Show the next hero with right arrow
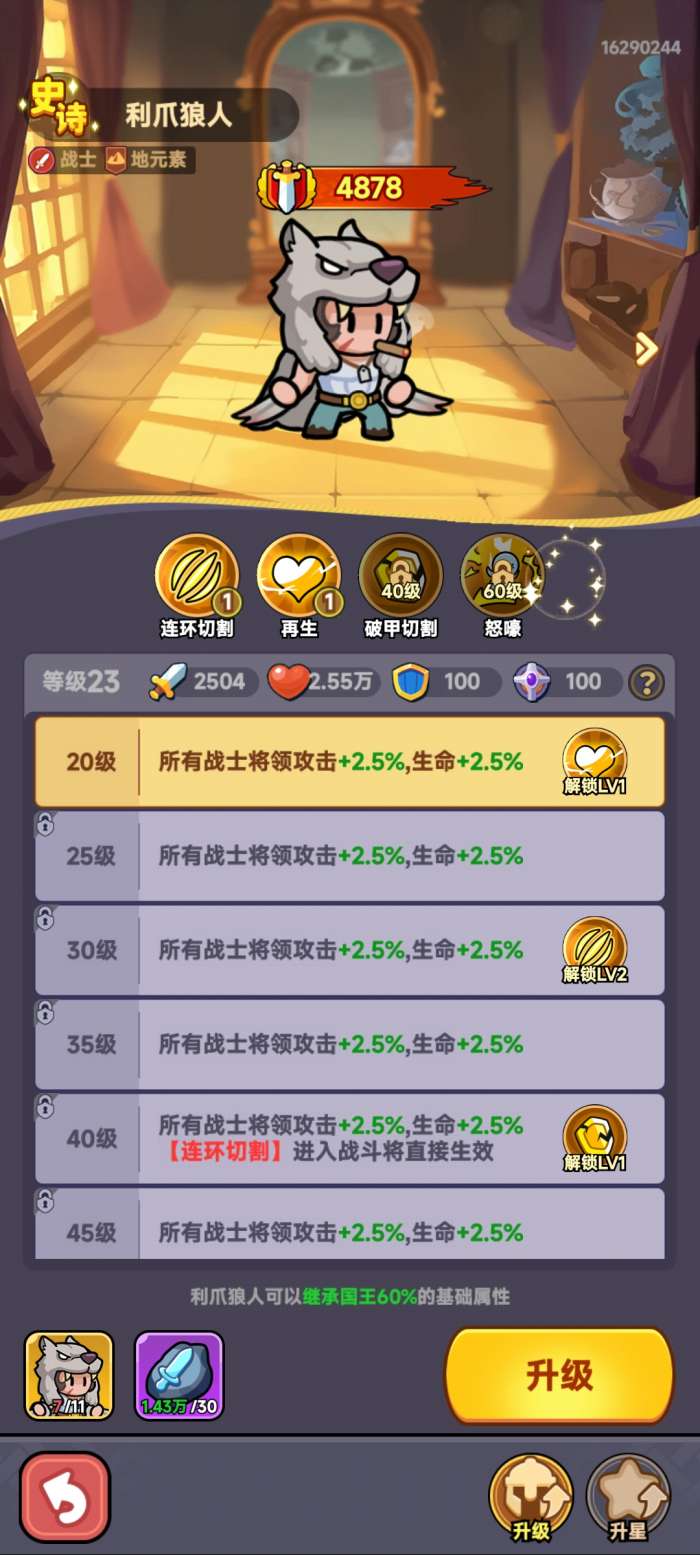Screen dimensions: 700x1555 (646, 348)
